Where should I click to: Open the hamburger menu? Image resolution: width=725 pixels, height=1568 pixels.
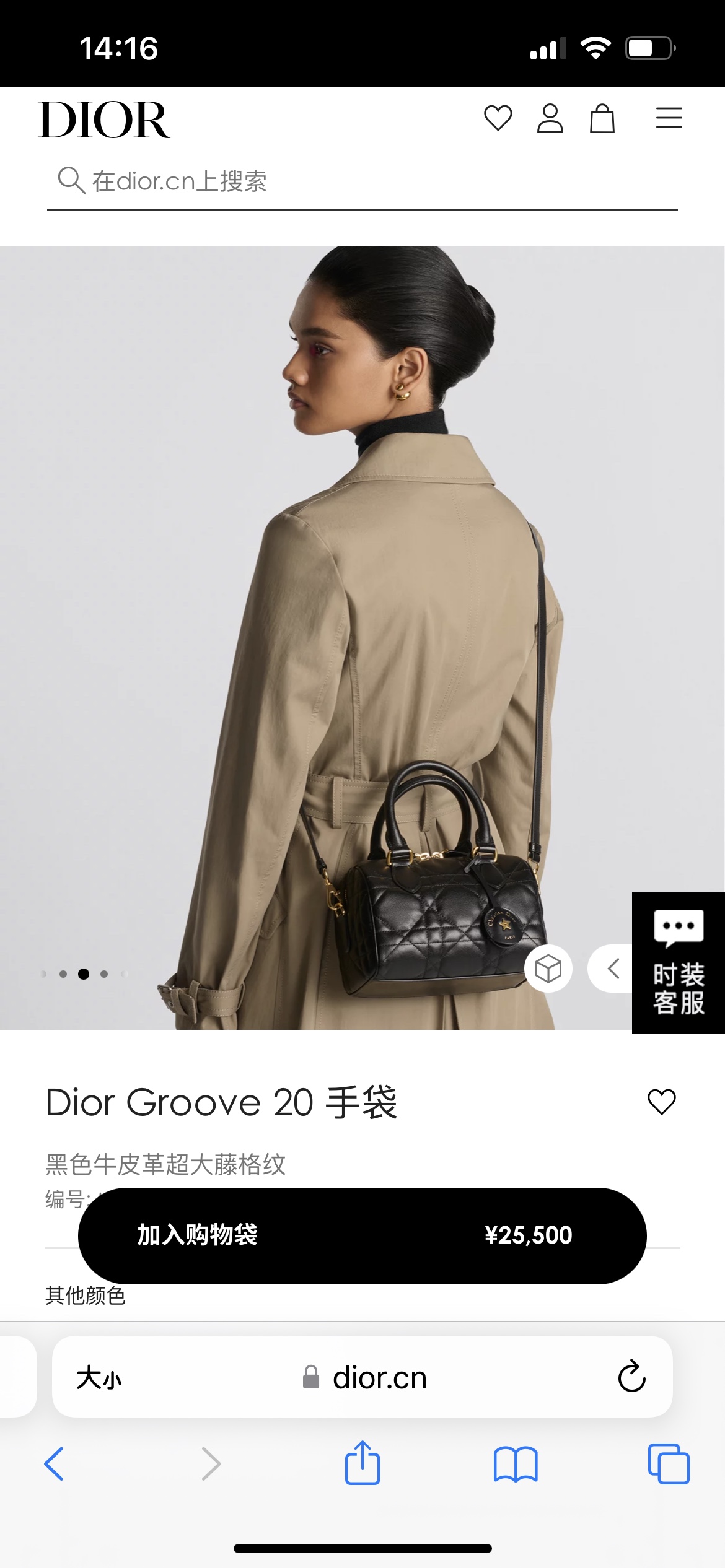click(x=669, y=118)
